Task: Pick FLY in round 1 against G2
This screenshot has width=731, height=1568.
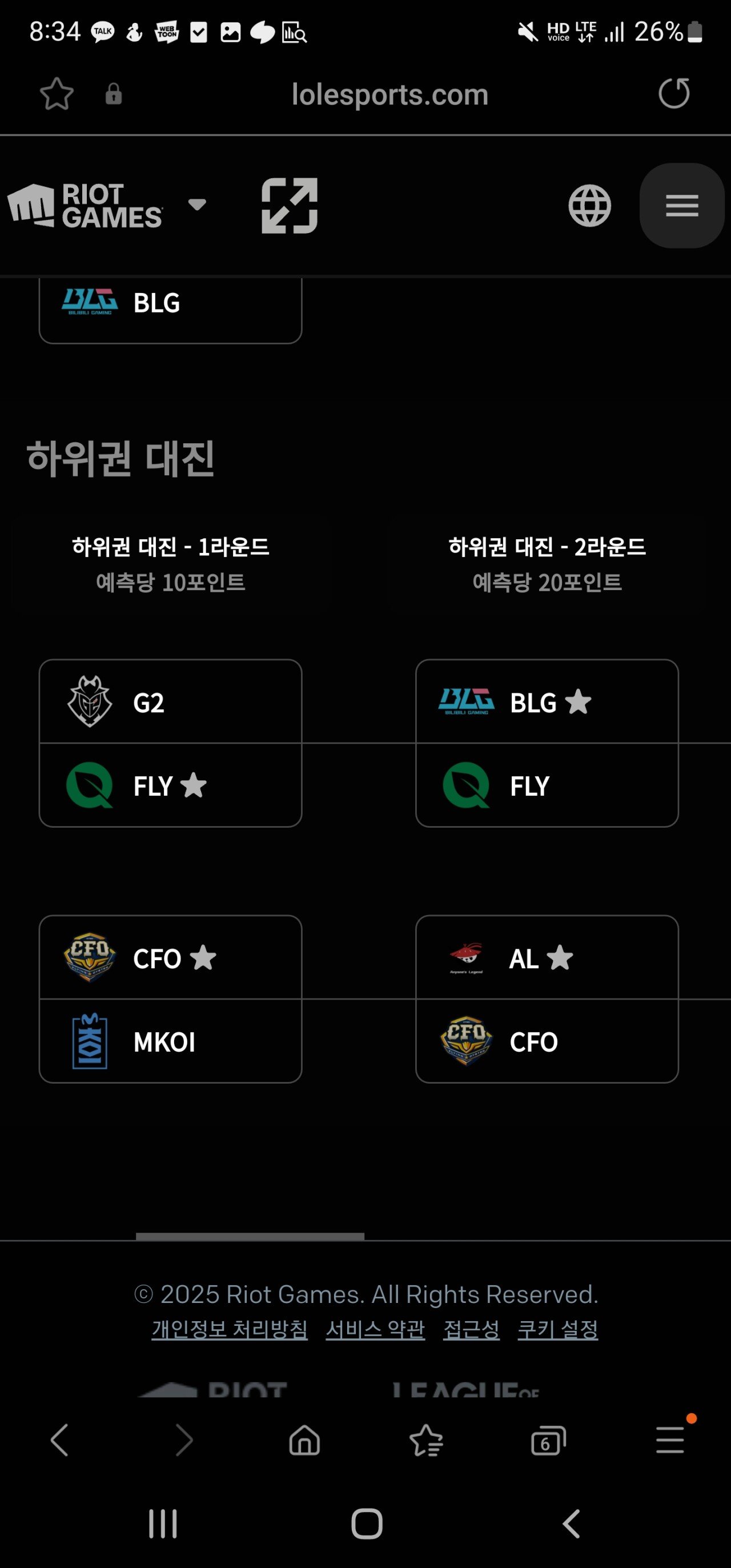Action: tap(170, 785)
